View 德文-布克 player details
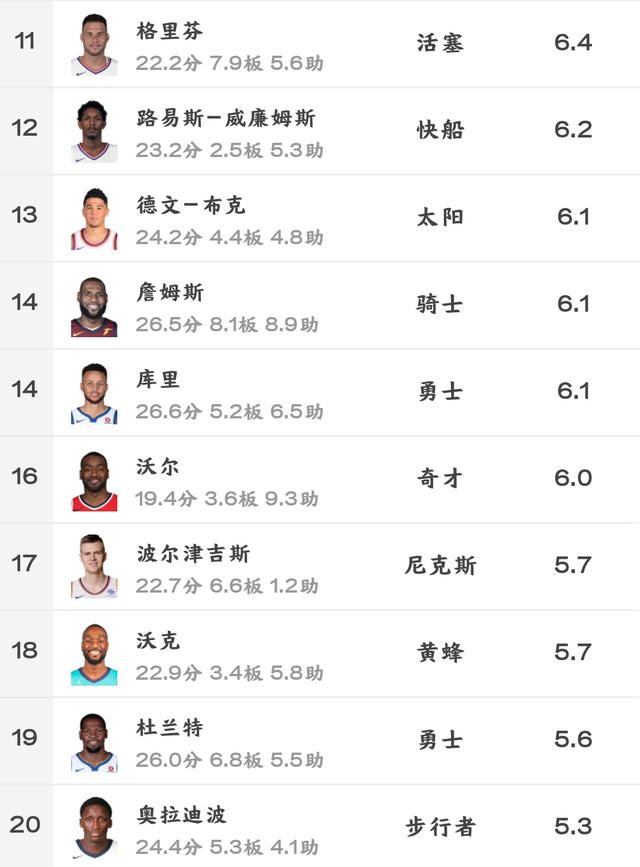Screen dimensions: 640x867 coord(320,218)
